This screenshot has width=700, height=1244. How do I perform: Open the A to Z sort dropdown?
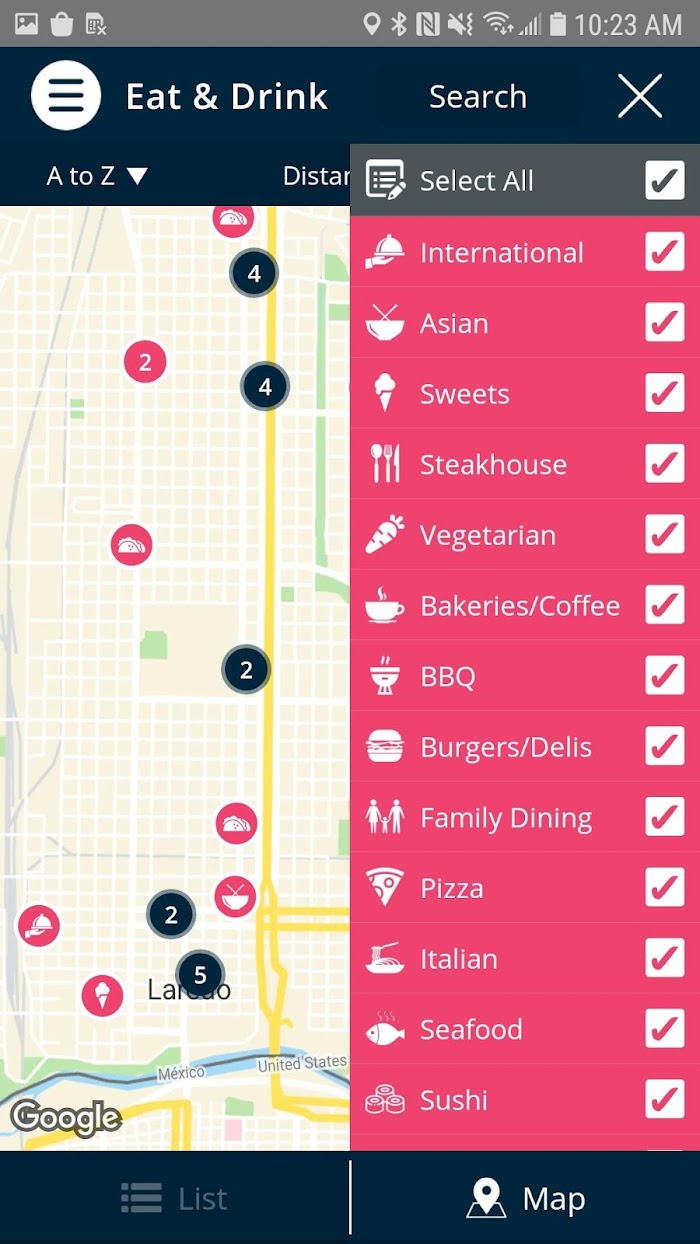click(x=97, y=177)
